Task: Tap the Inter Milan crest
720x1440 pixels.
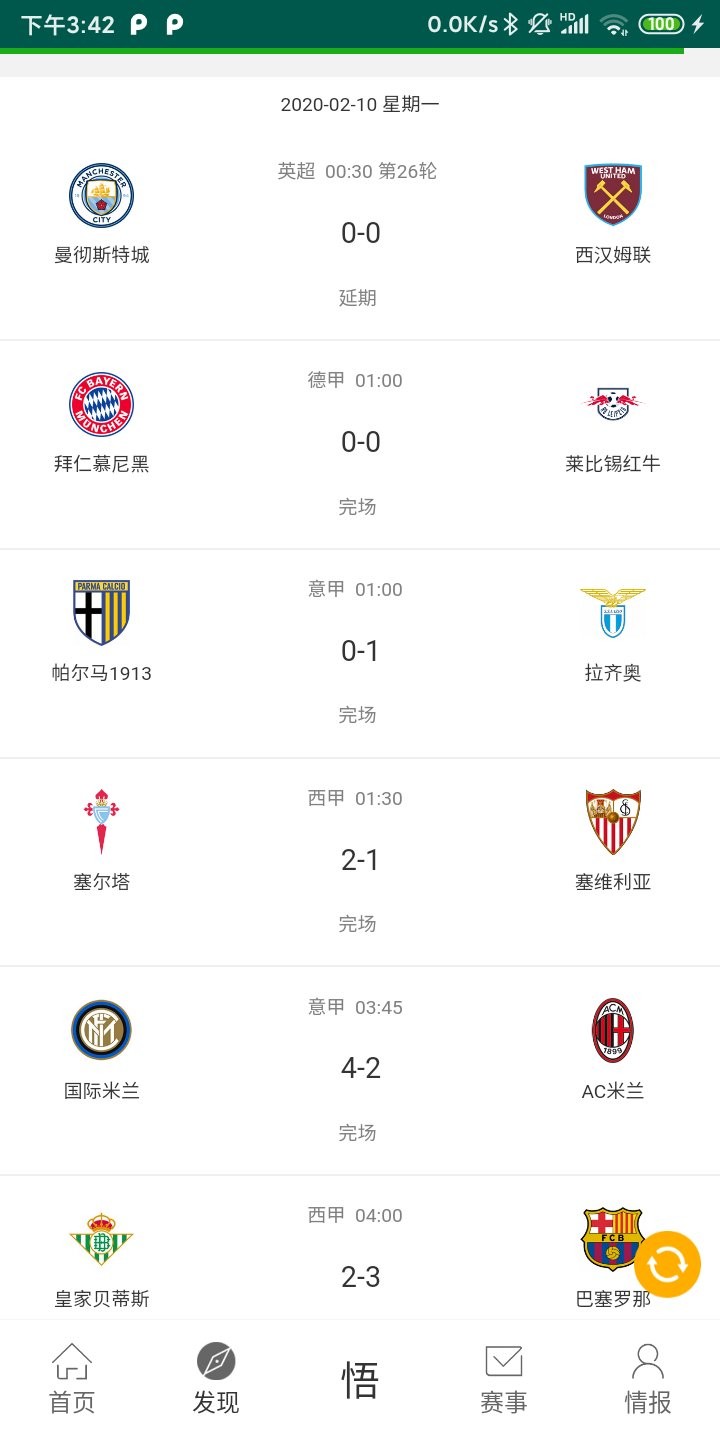Action: pos(100,1032)
